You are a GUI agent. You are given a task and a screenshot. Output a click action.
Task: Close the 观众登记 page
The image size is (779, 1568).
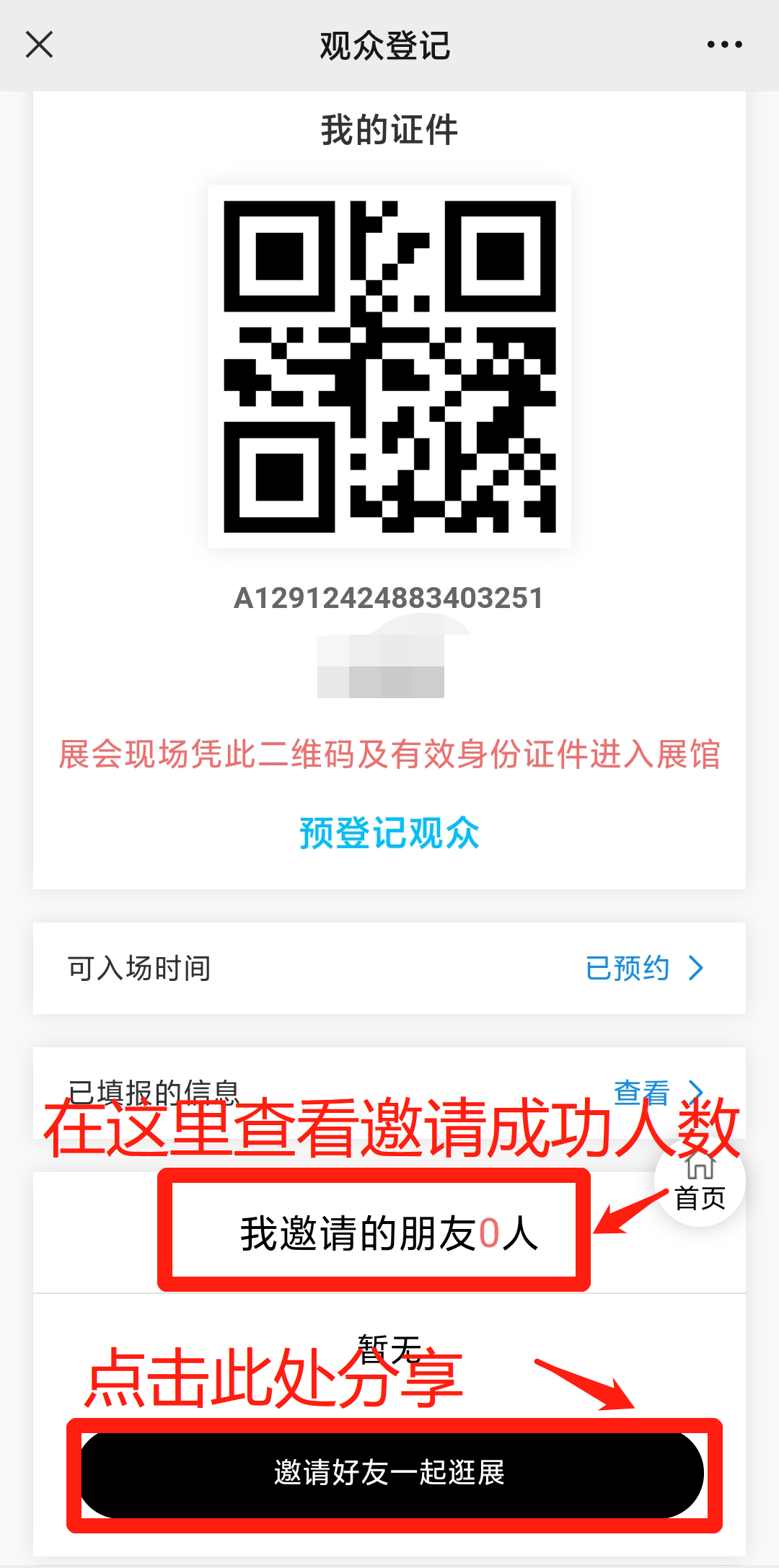[x=40, y=45]
